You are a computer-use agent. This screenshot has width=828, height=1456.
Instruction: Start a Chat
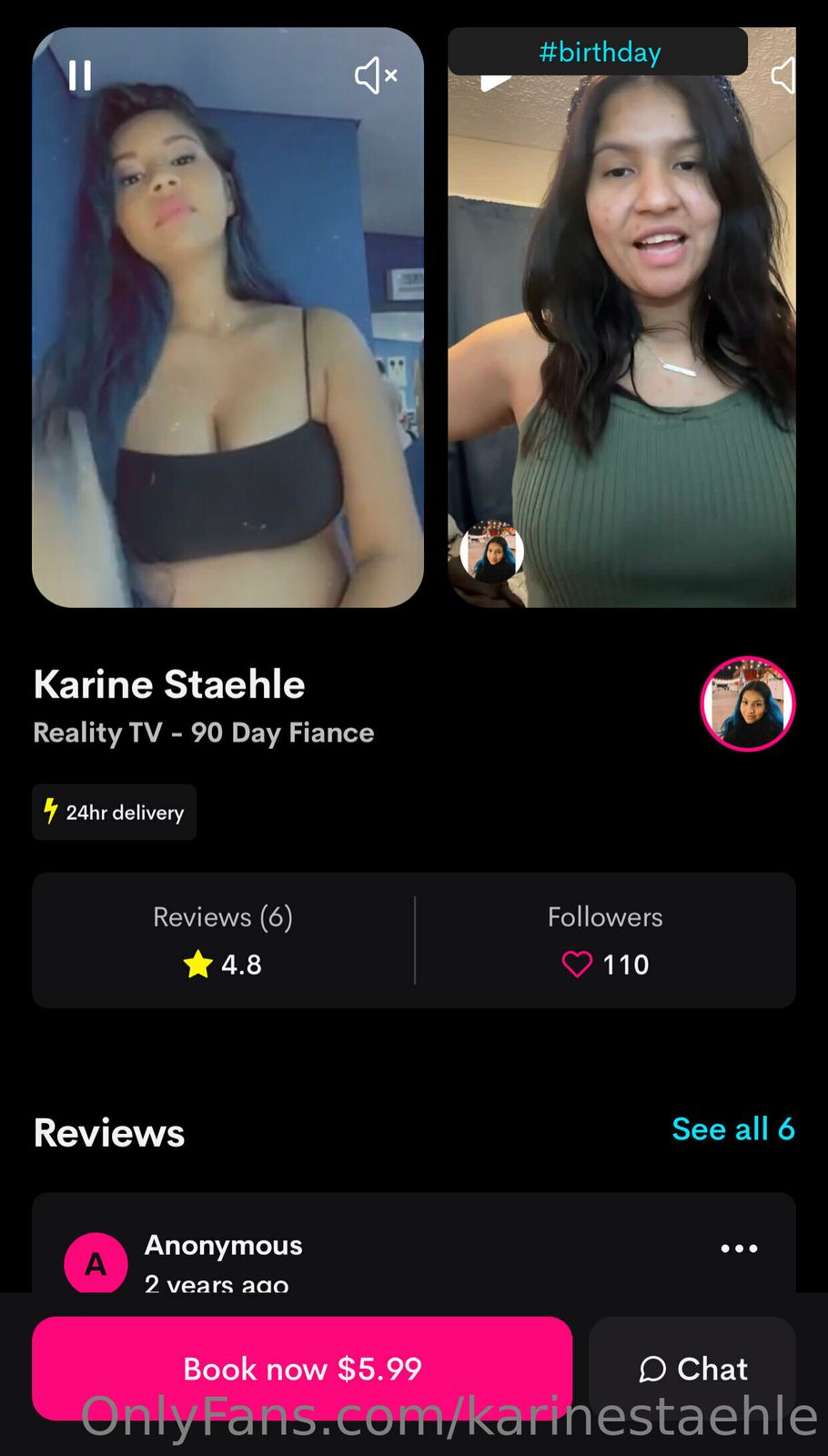(692, 1368)
